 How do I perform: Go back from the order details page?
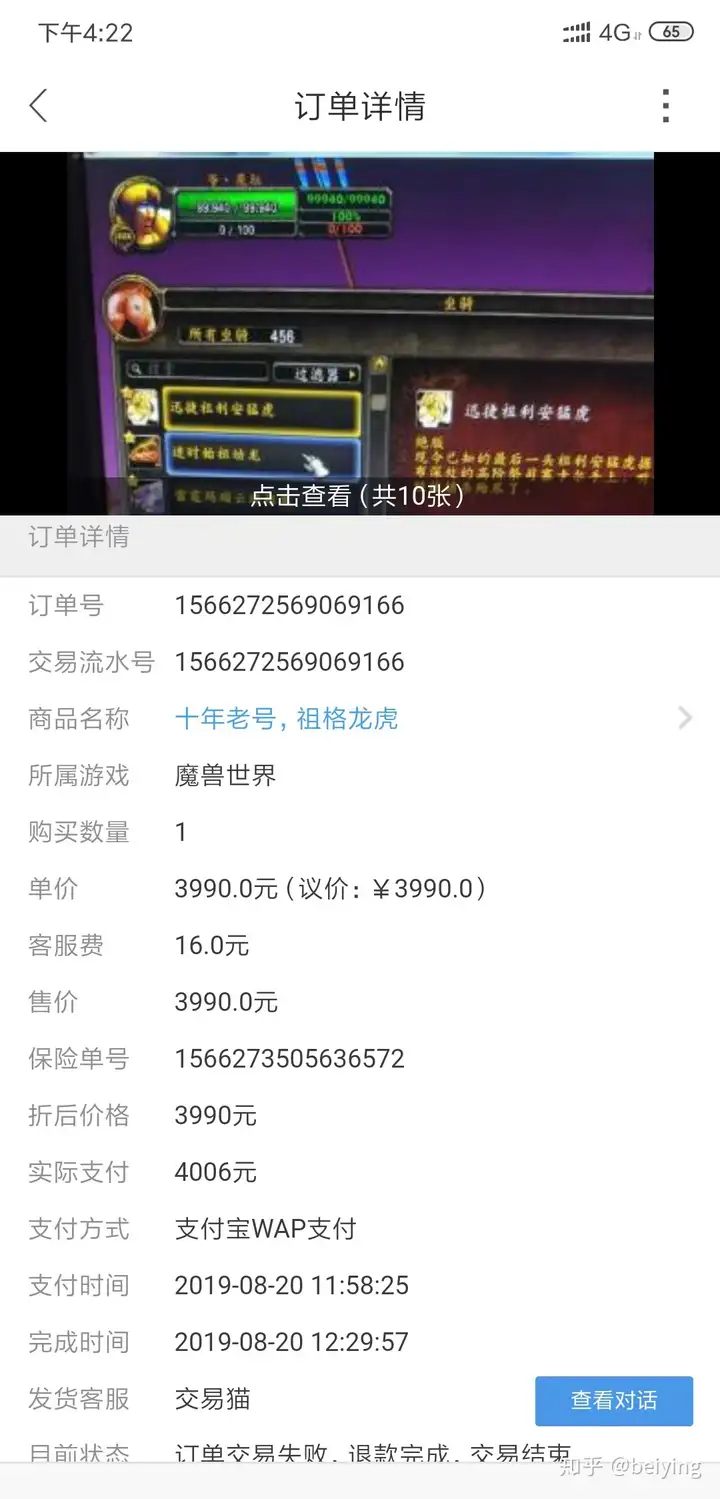click(39, 106)
